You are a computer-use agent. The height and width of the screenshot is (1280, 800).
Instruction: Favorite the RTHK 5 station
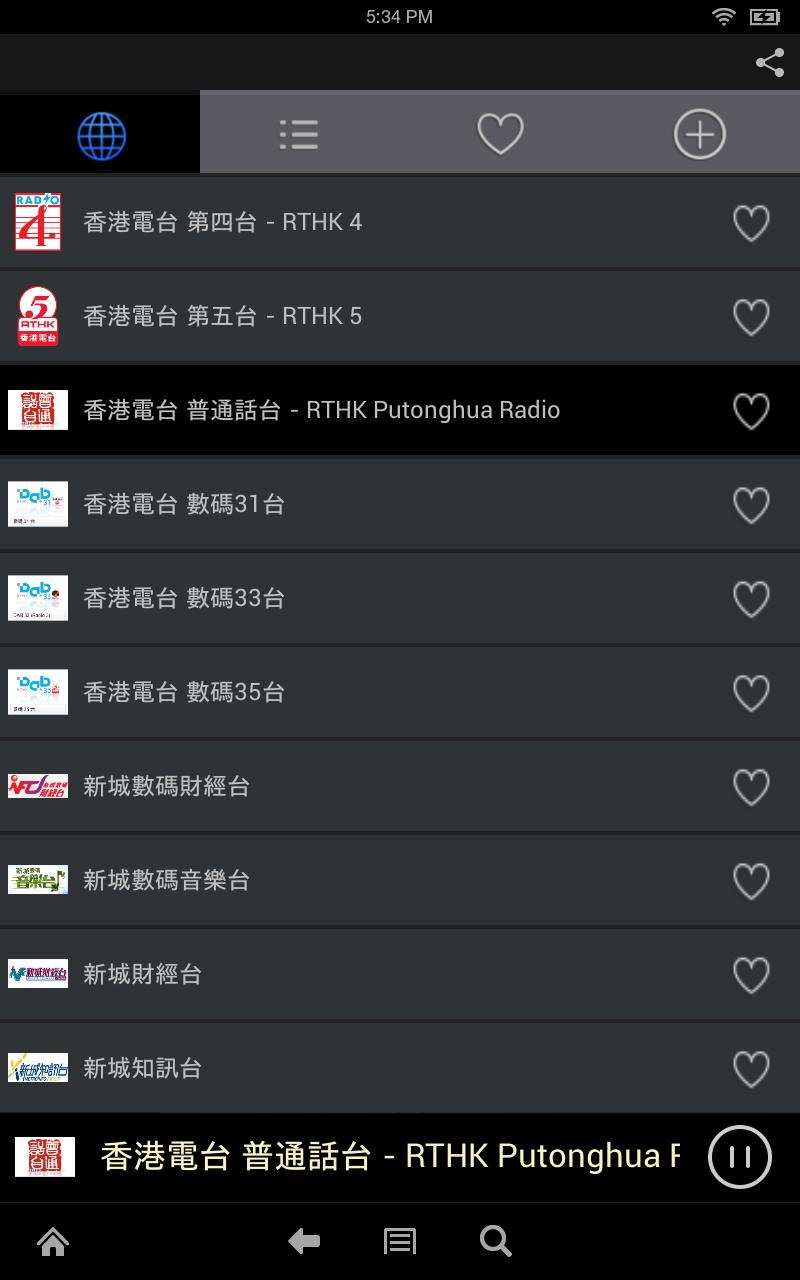(x=751, y=316)
